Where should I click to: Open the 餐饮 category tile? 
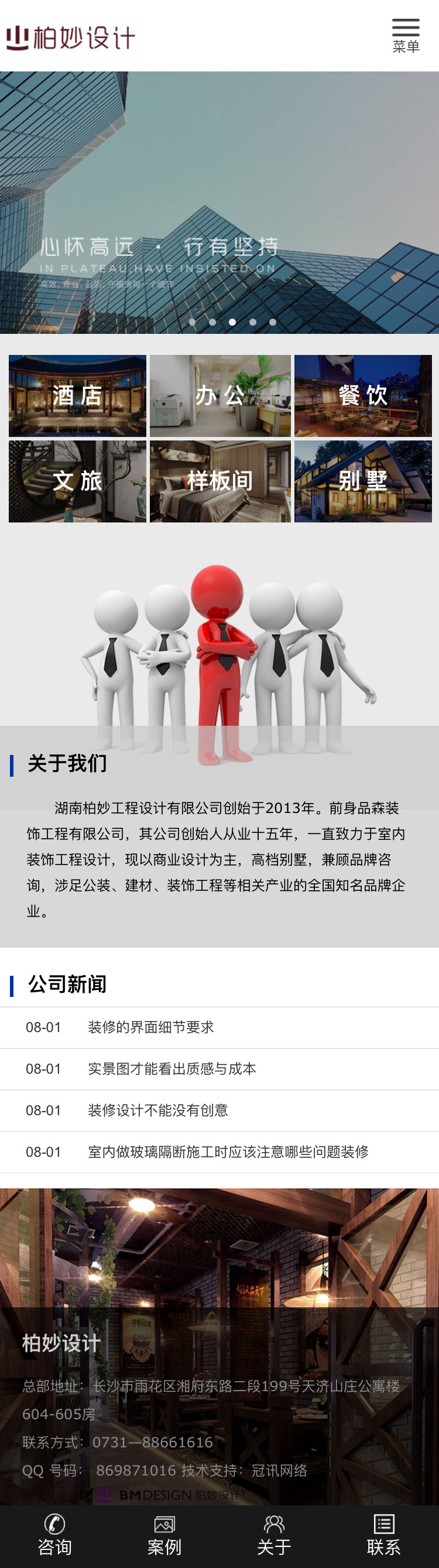coord(363,395)
